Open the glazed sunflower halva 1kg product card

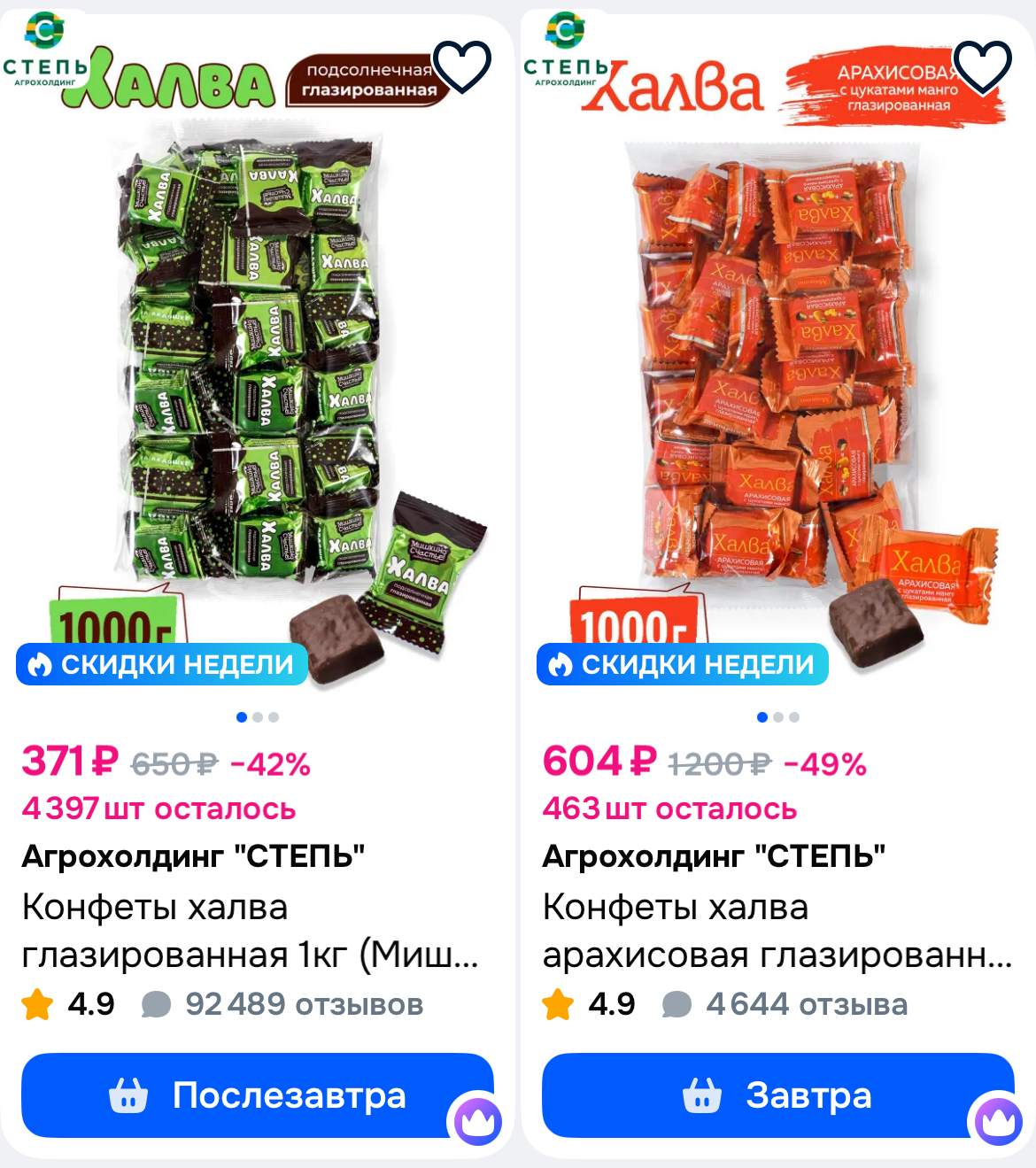[250, 931]
